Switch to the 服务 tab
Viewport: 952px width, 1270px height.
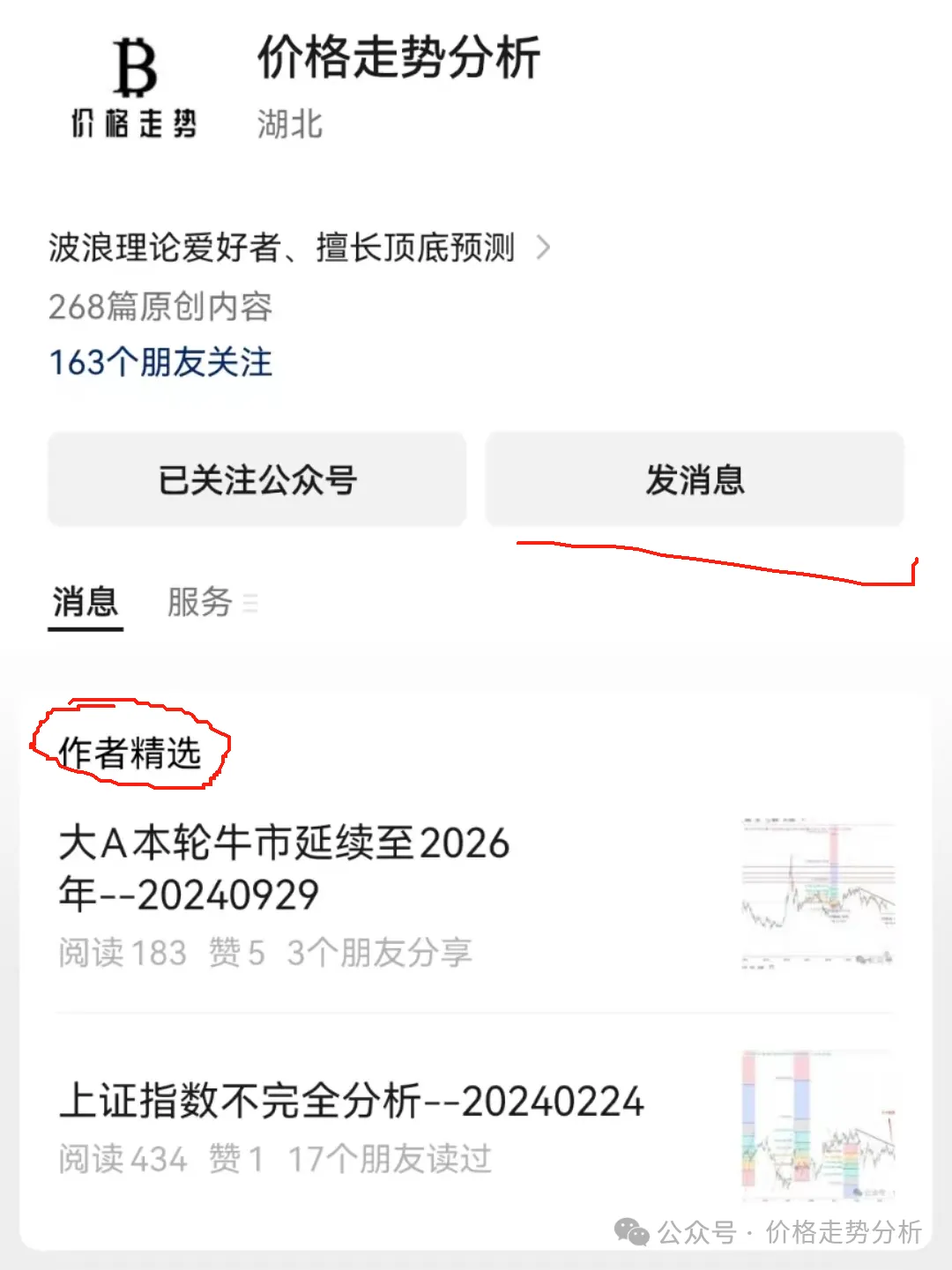(x=201, y=603)
